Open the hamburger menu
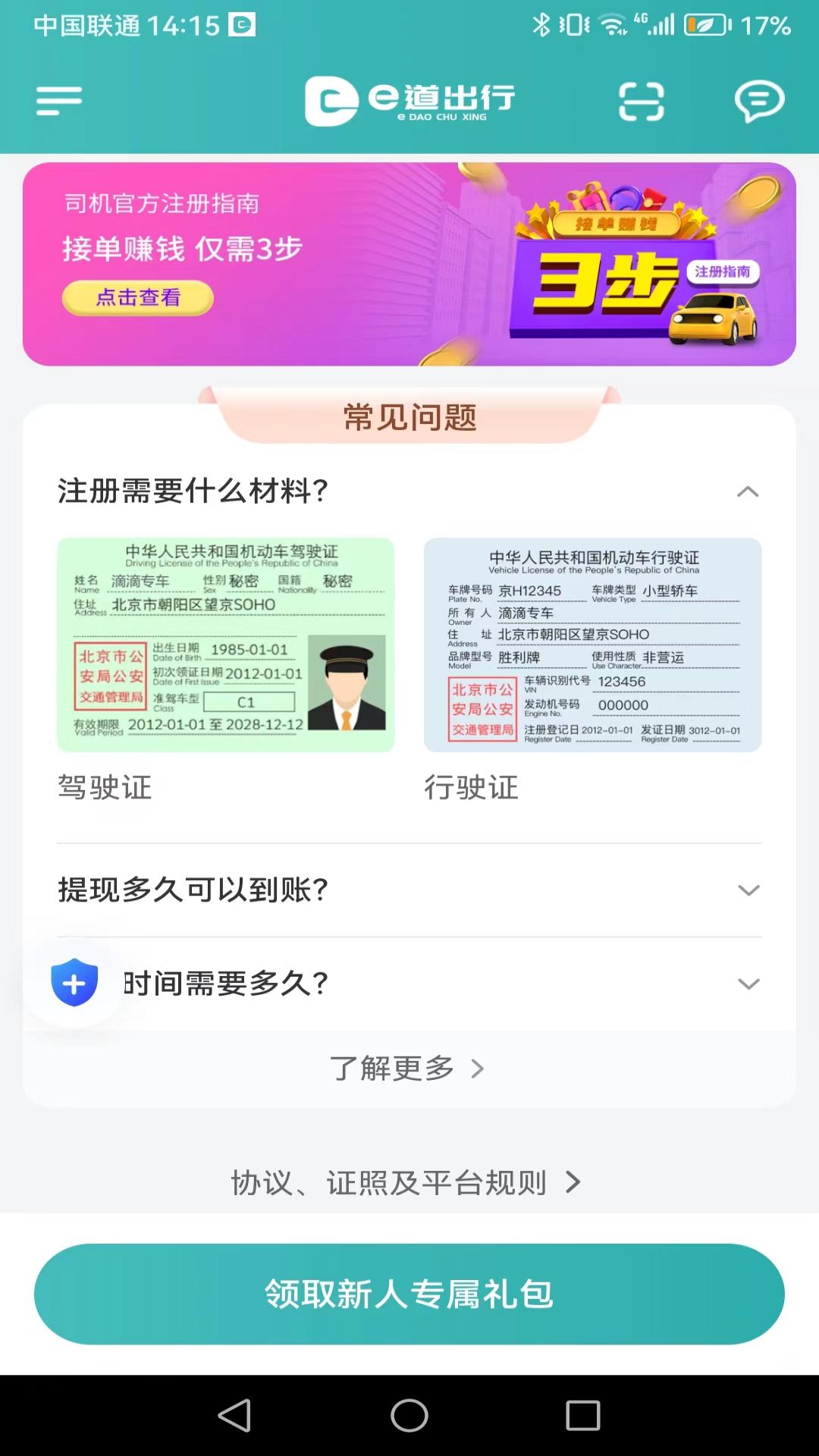819x1456 pixels. click(x=58, y=100)
